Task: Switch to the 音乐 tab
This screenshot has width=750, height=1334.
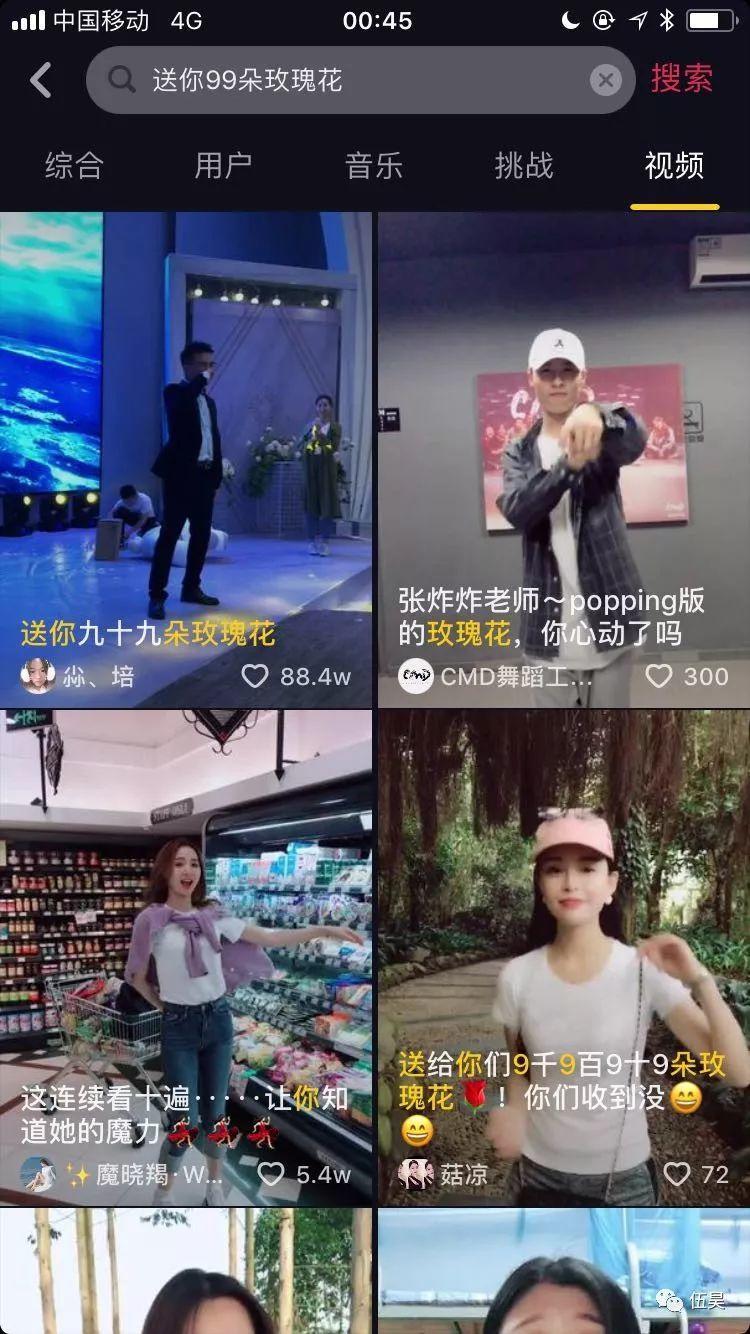Action: tap(376, 167)
